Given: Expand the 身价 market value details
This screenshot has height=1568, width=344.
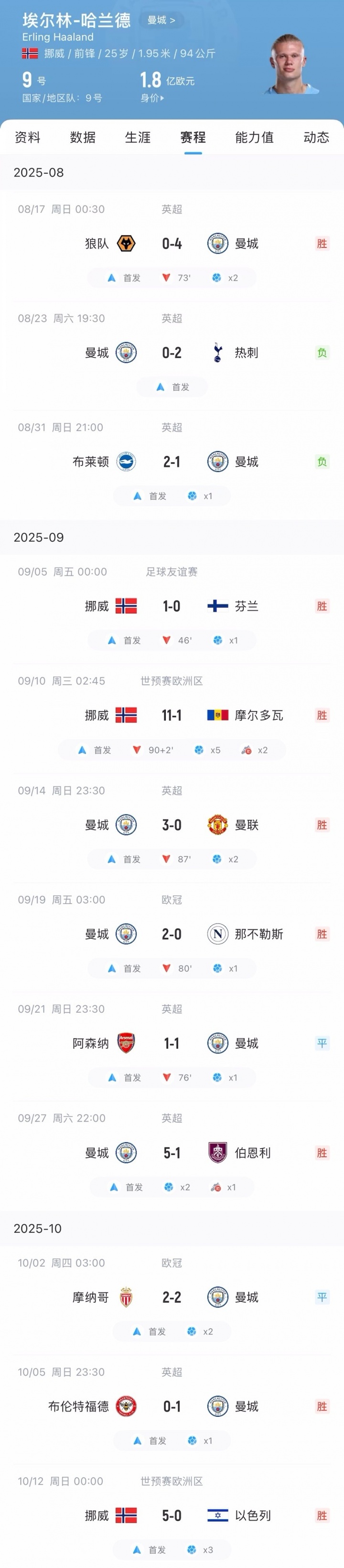Looking at the screenshot, I should click(153, 97).
